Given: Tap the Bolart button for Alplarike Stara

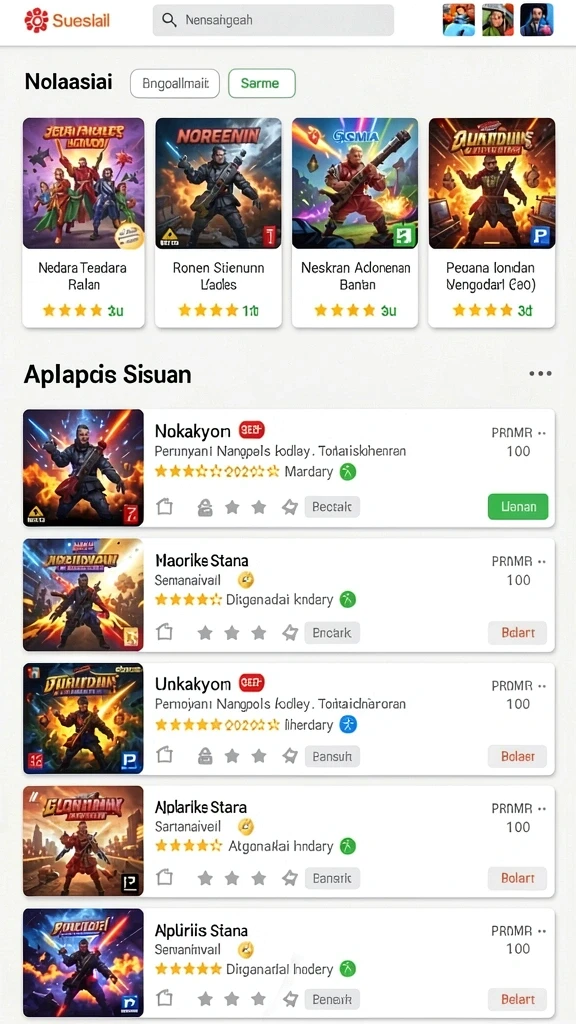Looking at the screenshot, I should 517,878.
